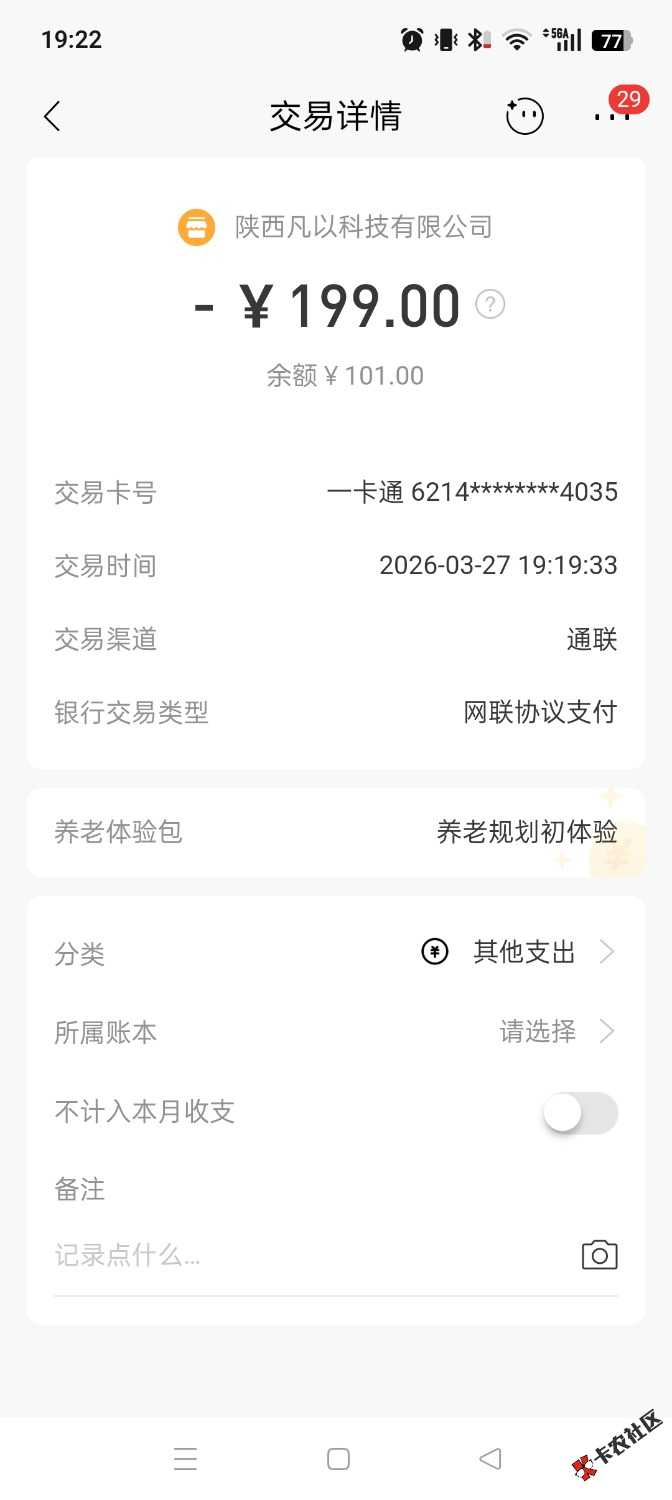Tap the 记录点什么 note field
Screen dimensions: 672x1500
pos(300,1255)
